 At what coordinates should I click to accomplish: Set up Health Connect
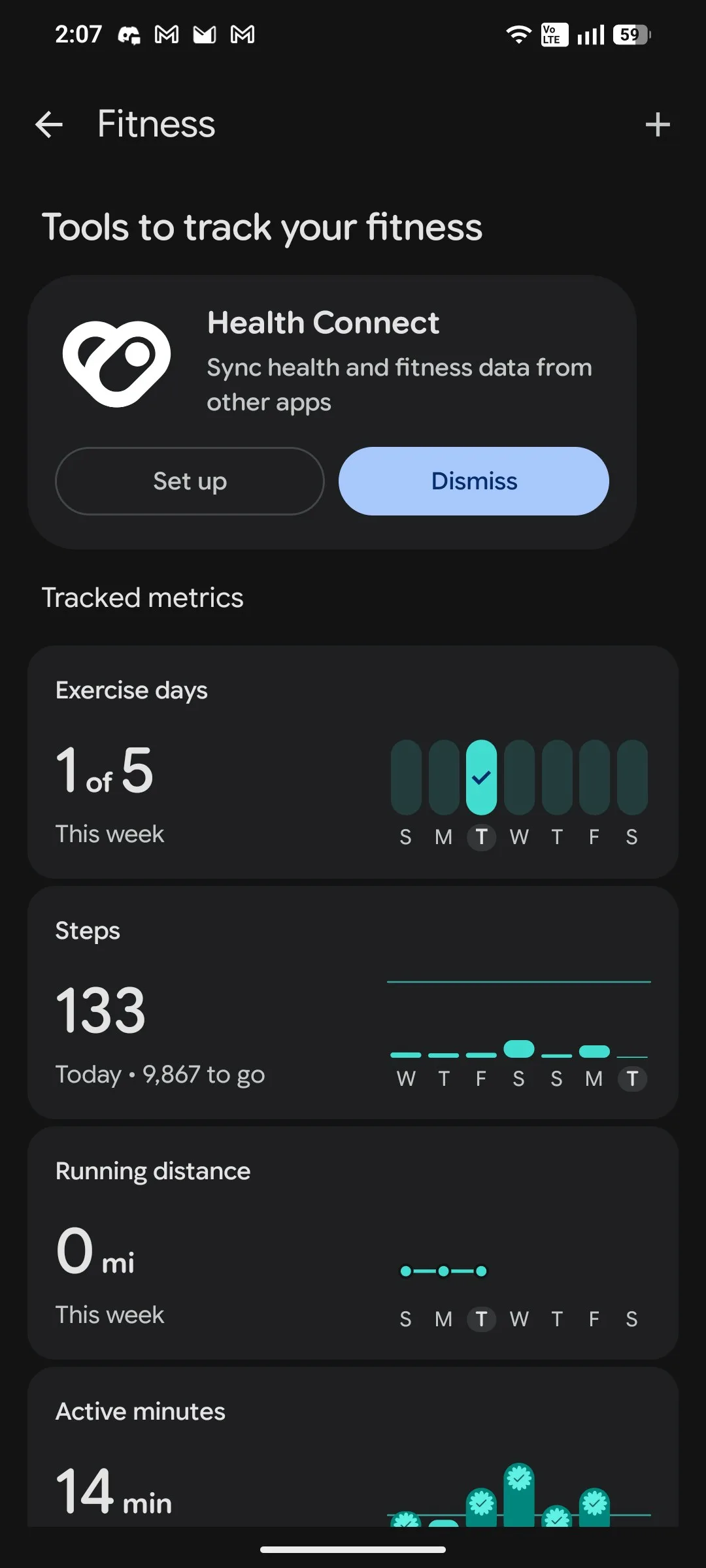point(190,481)
